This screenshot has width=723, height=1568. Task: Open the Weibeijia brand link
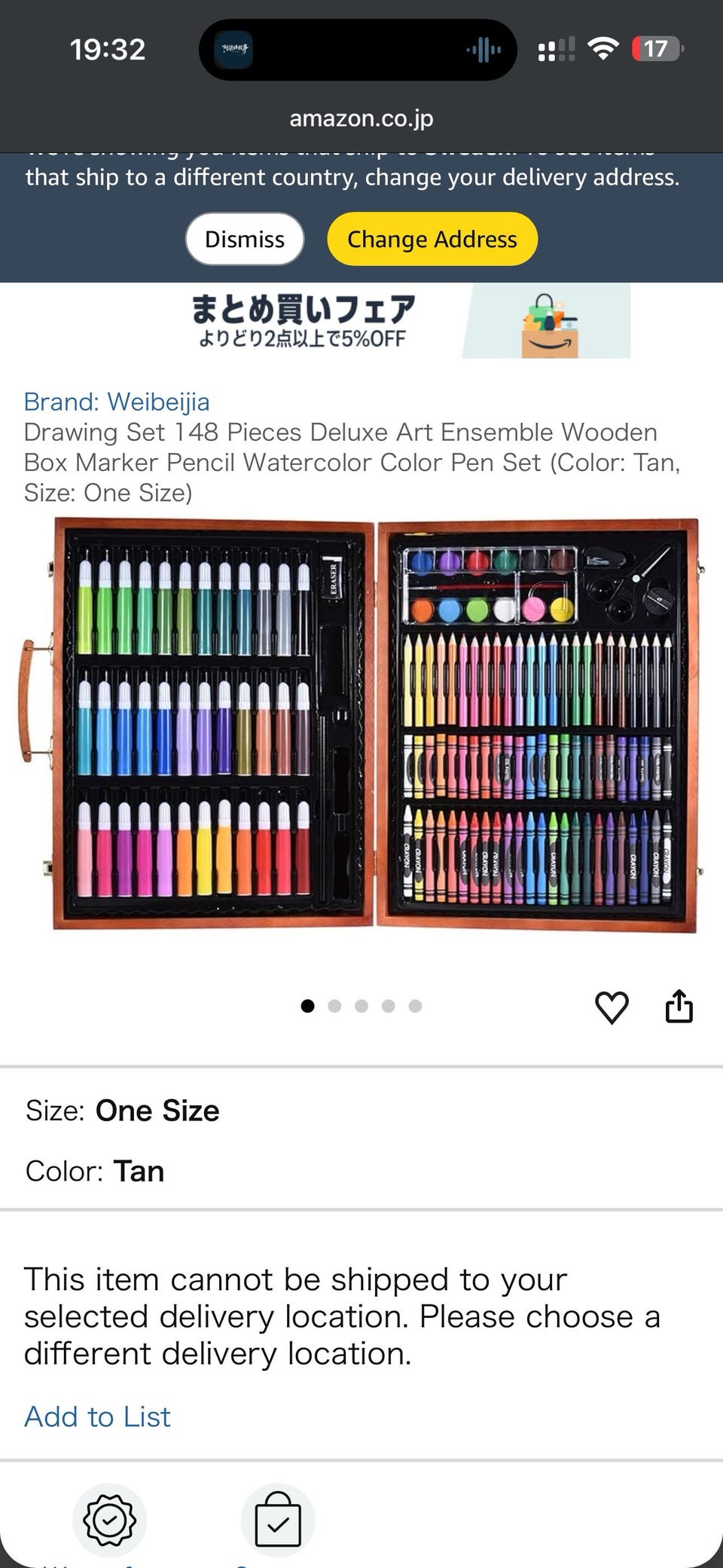[x=117, y=402]
